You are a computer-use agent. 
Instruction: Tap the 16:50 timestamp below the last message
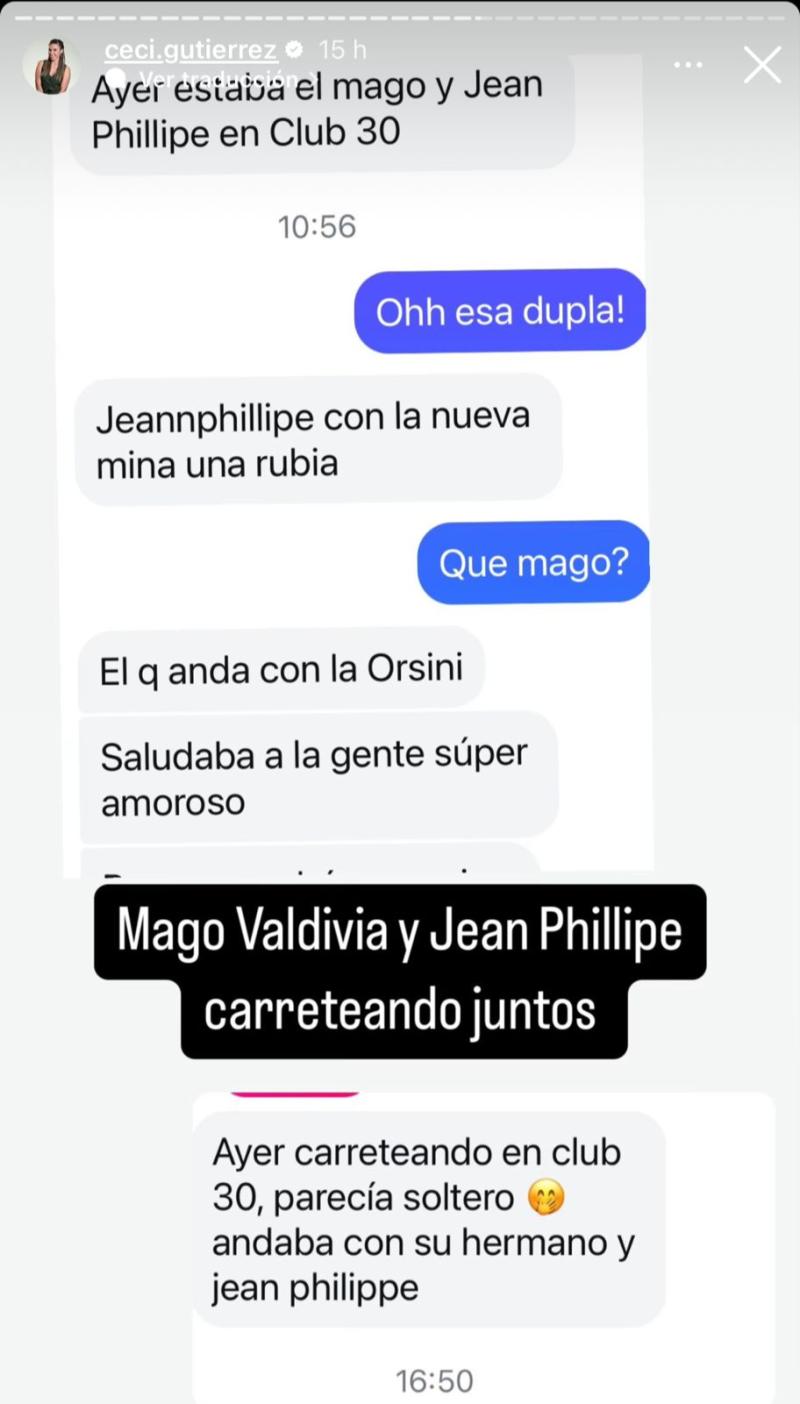[435, 1381]
